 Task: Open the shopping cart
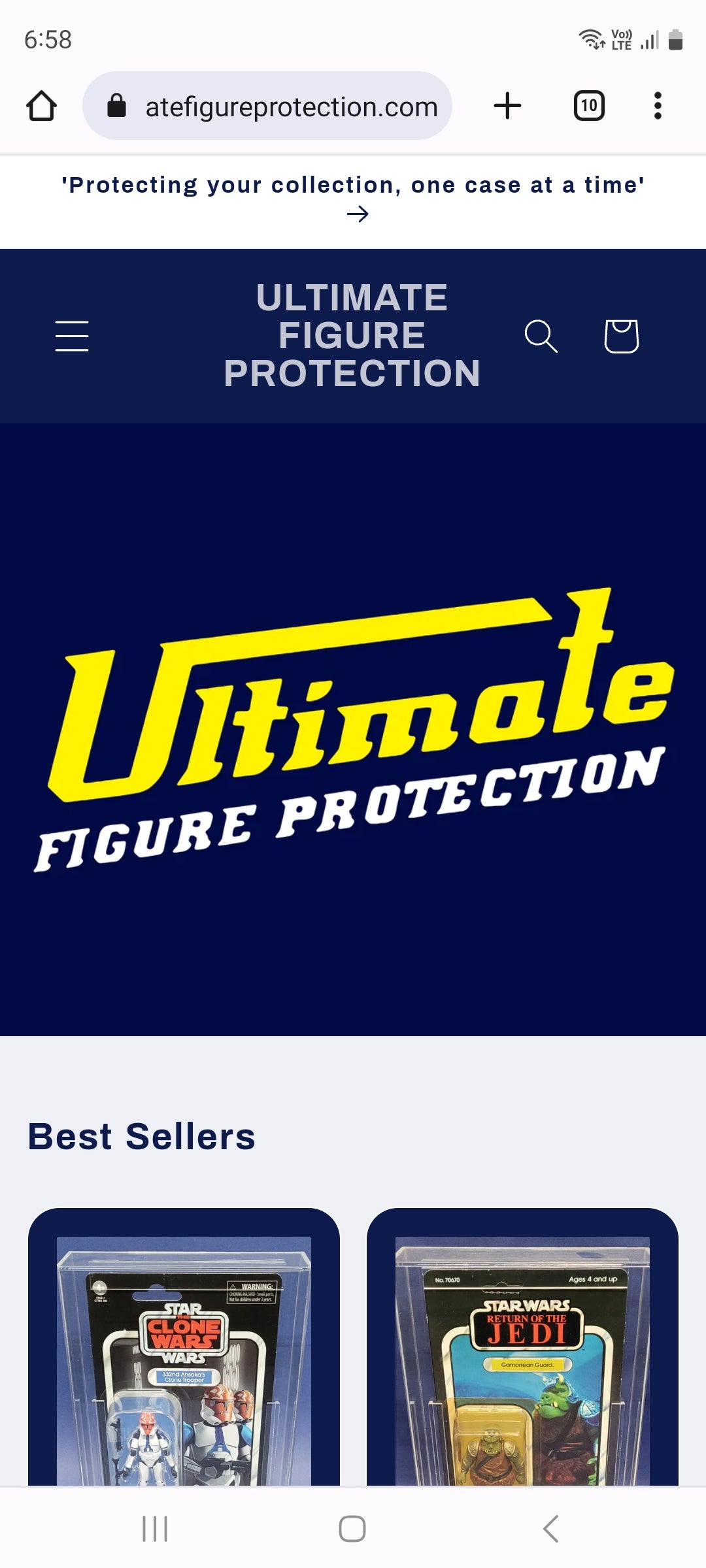pos(620,336)
